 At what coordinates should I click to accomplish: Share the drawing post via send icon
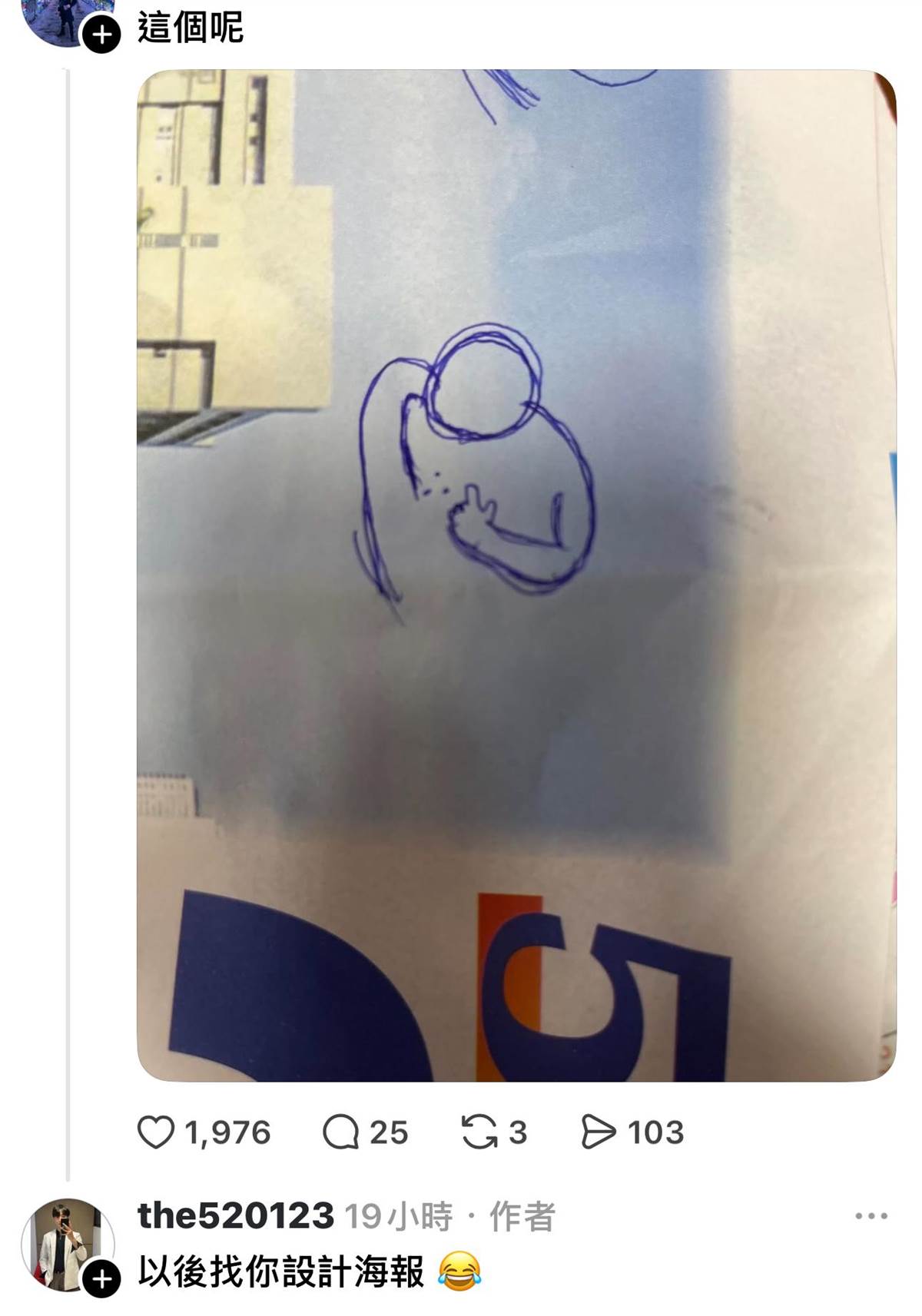click(599, 1132)
